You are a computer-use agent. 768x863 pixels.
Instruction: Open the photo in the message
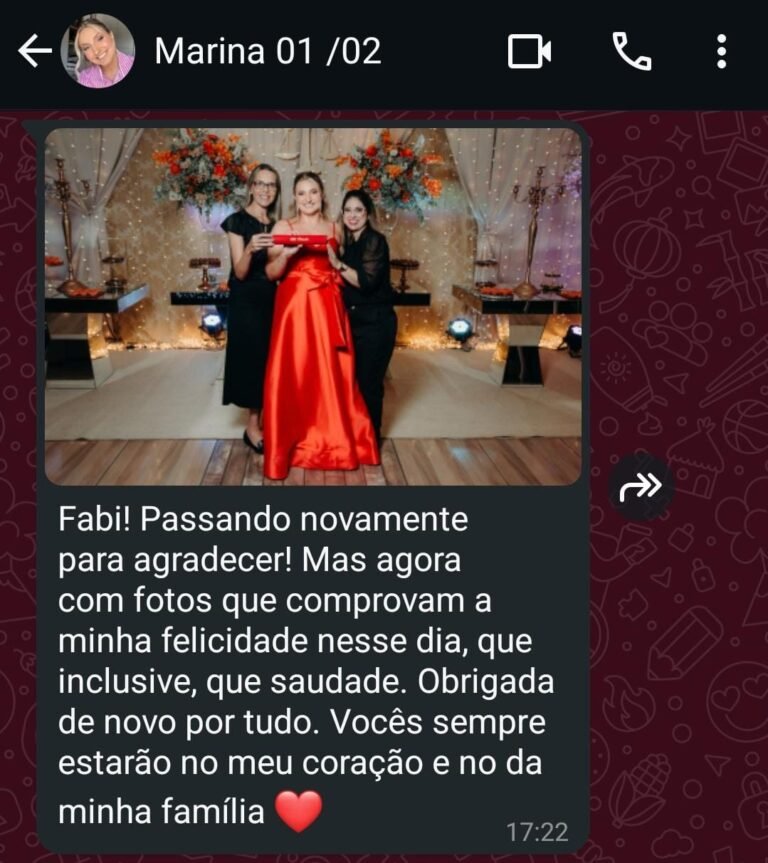(x=313, y=306)
